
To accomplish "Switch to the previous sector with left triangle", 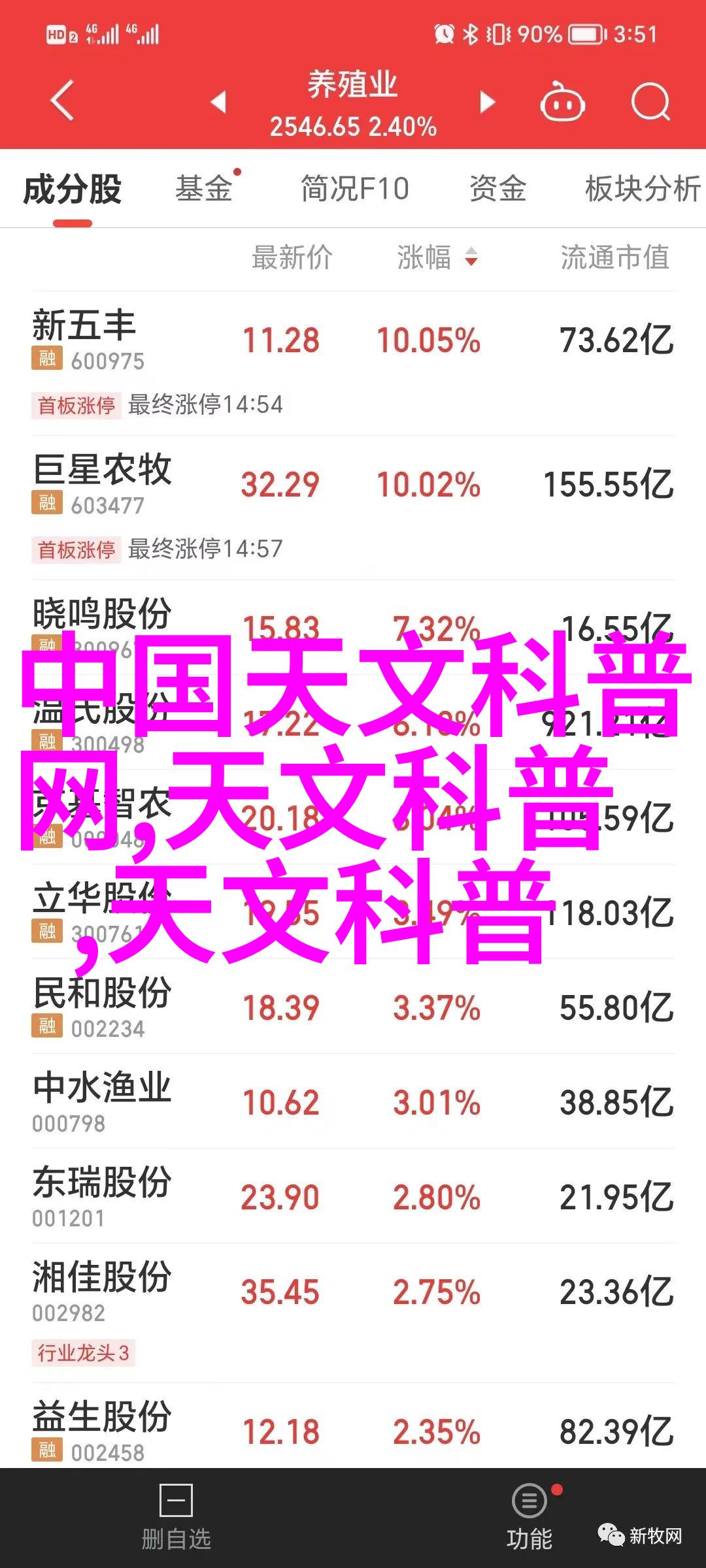I will (218, 101).
